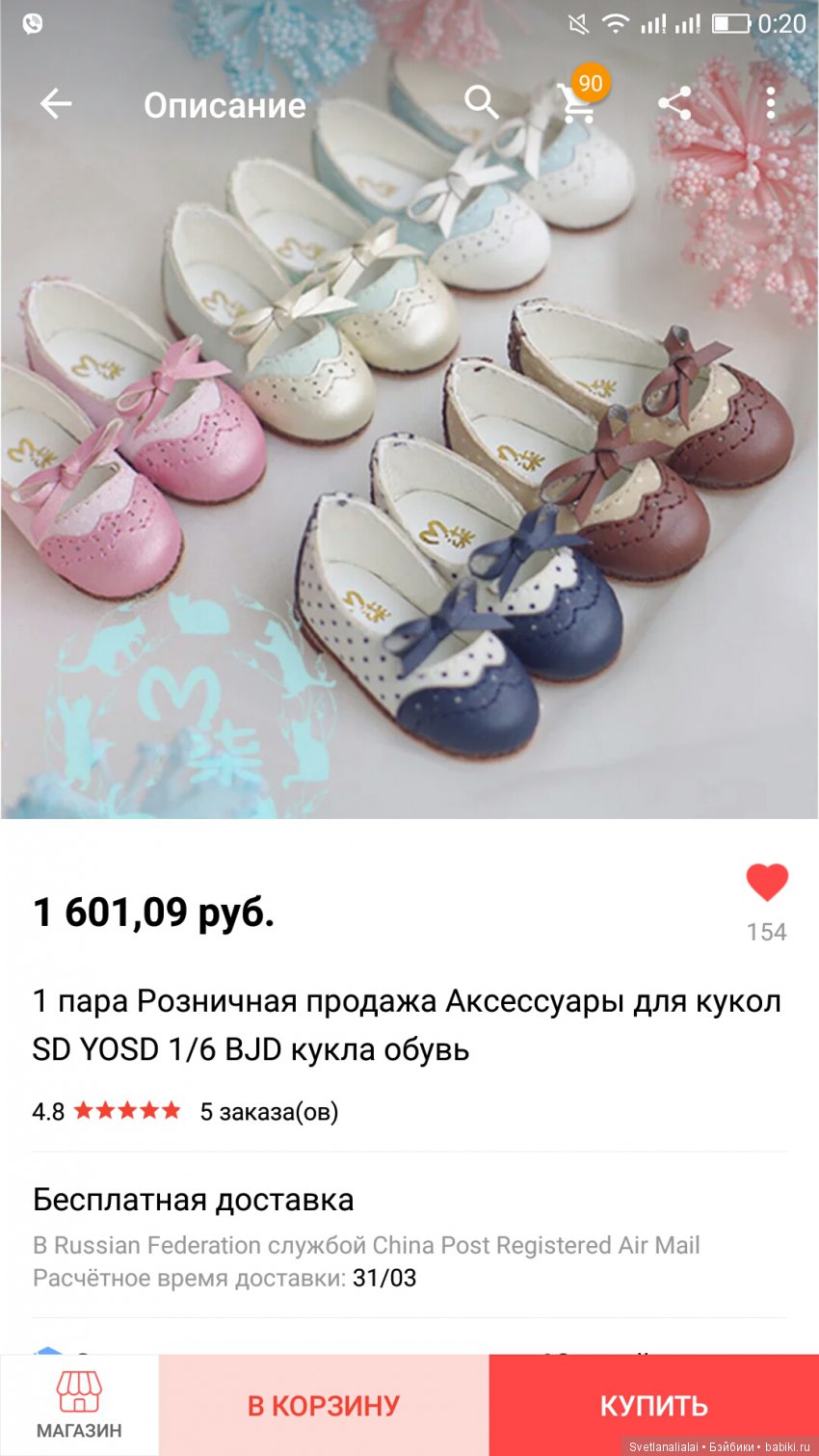View the 4.8 star rating reviews
Screen dimensions: 819x1456
pos(127,1111)
